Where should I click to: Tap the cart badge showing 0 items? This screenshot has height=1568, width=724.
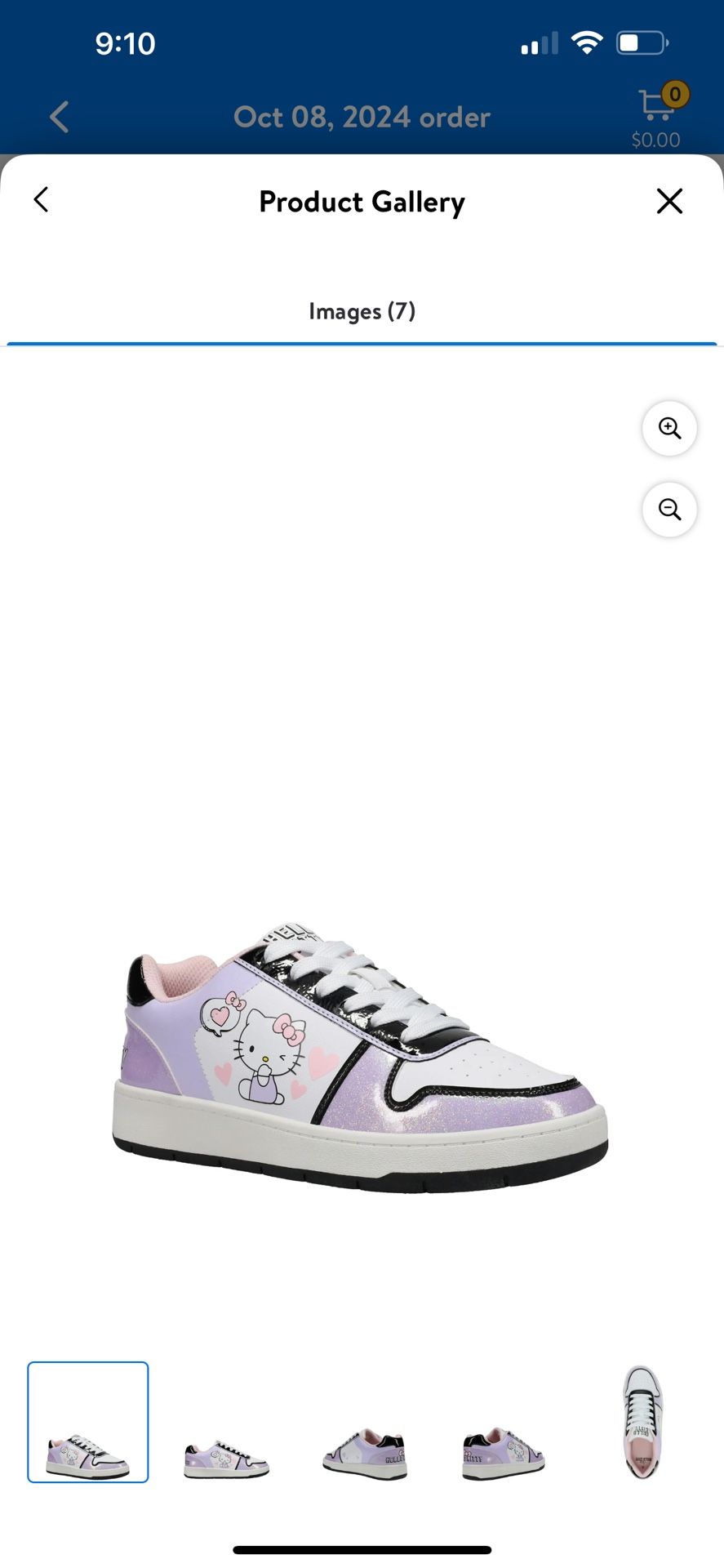click(x=674, y=93)
